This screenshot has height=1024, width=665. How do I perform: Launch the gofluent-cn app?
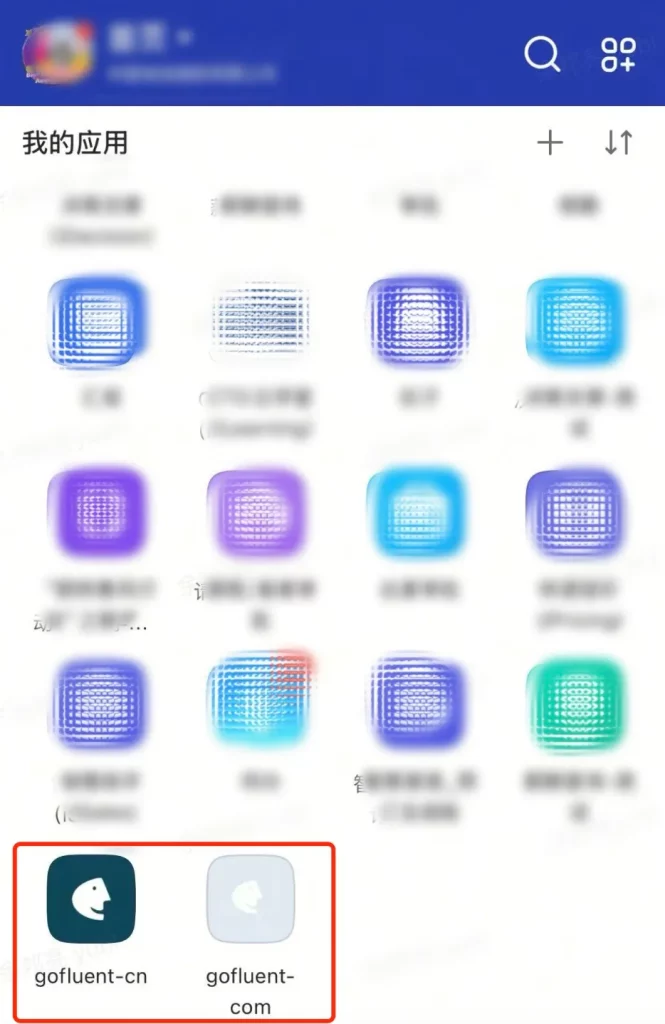pos(91,899)
